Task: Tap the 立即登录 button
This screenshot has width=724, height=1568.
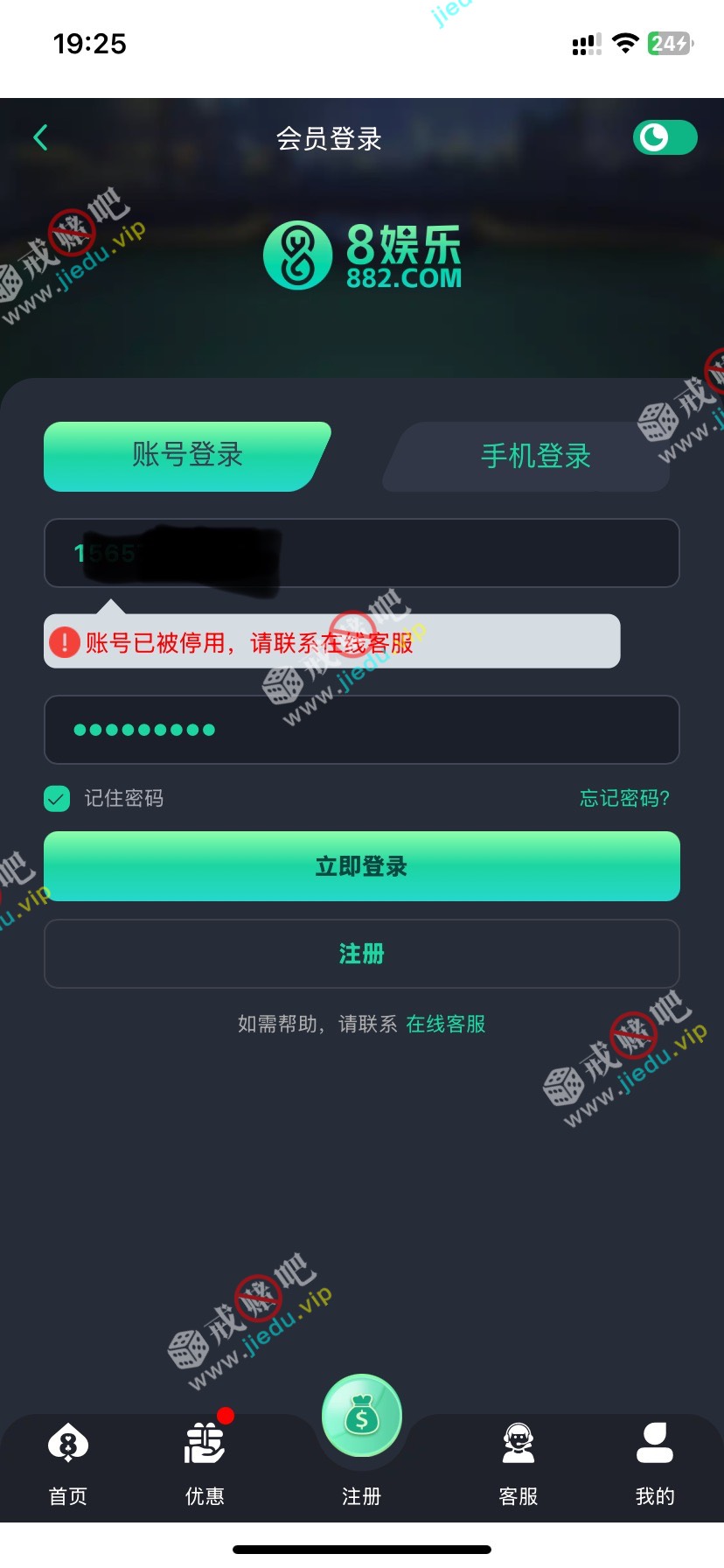Action: [x=361, y=866]
